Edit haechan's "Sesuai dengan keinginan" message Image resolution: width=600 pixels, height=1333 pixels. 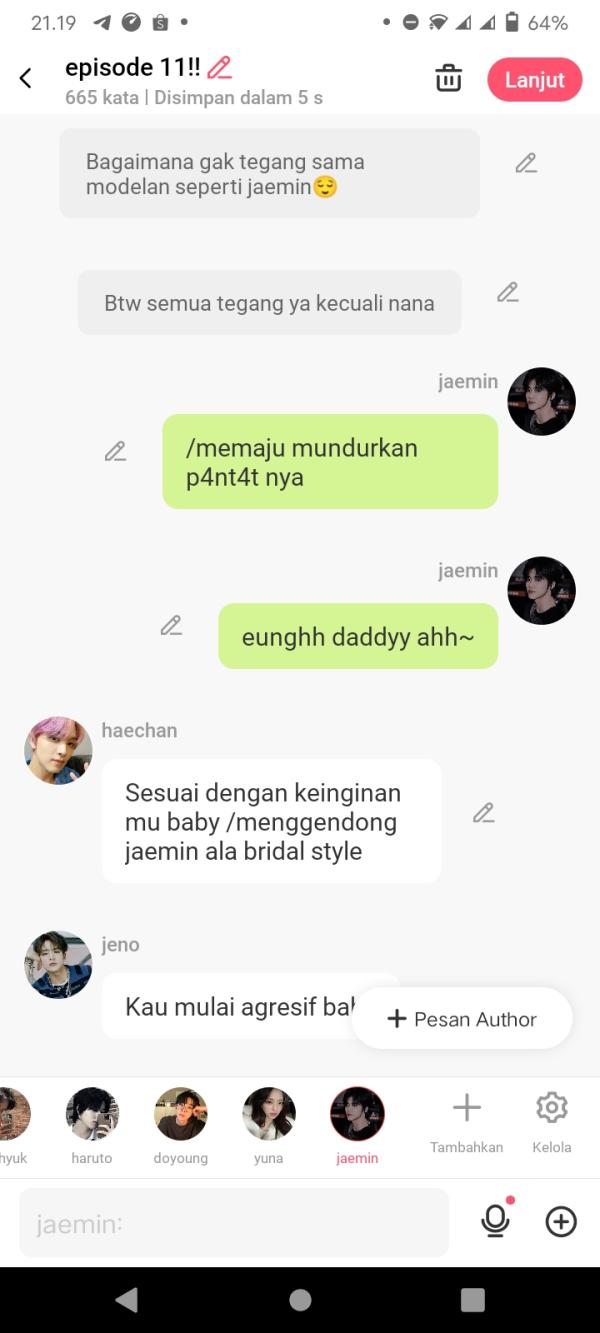click(484, 814)
